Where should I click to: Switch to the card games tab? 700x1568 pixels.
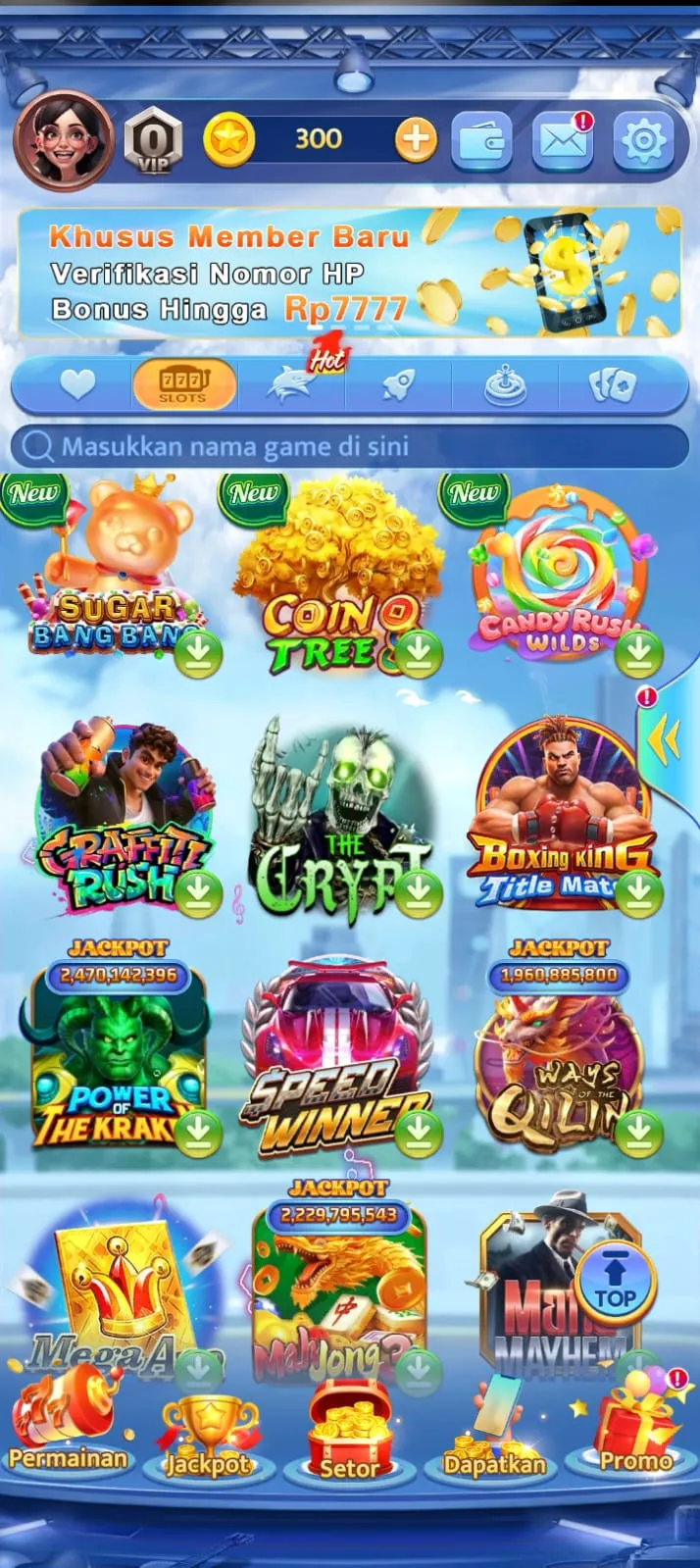coord(612,384)
